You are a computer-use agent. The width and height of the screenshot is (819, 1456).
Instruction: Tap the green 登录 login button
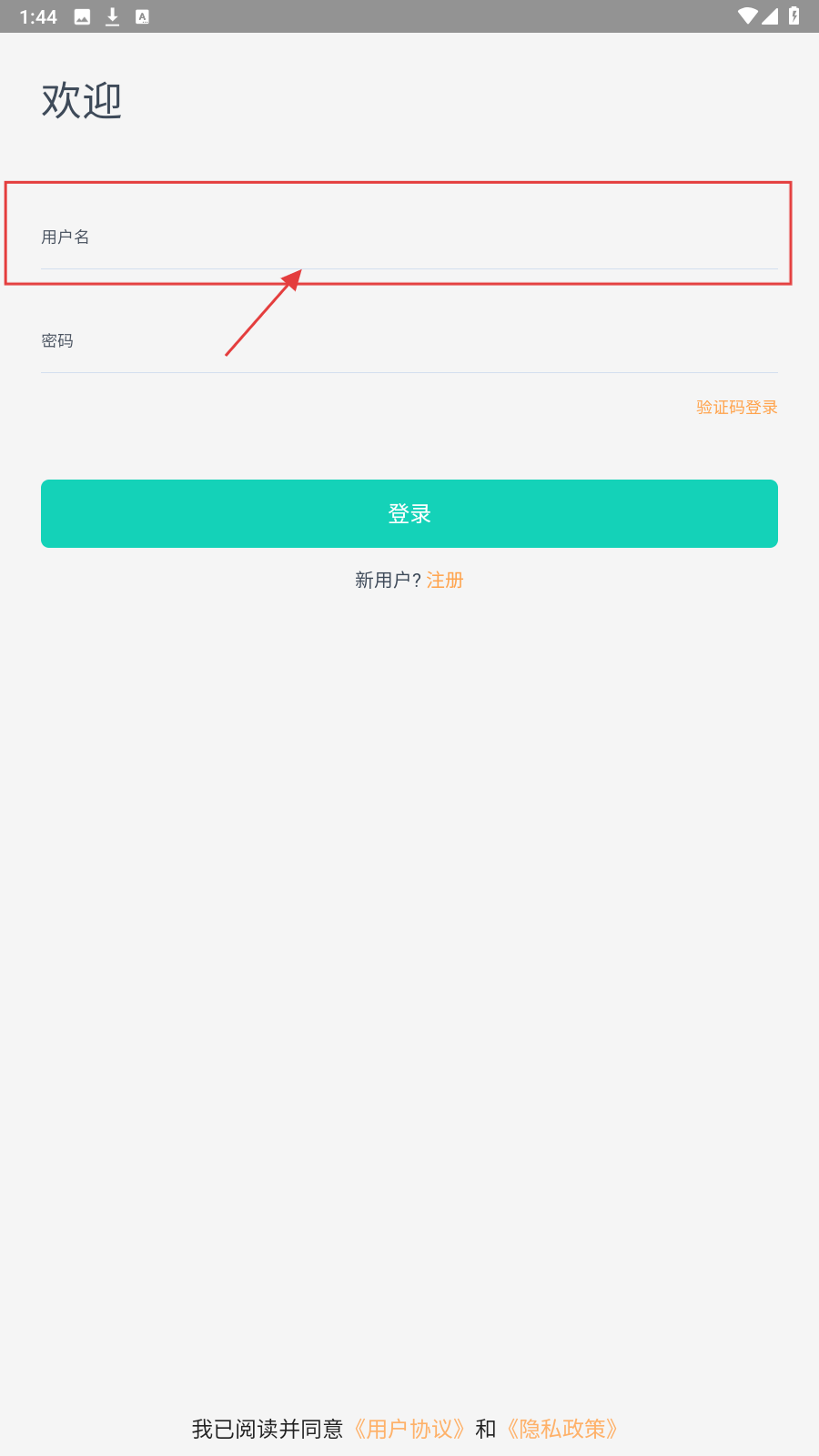click(x=409, y=513)
